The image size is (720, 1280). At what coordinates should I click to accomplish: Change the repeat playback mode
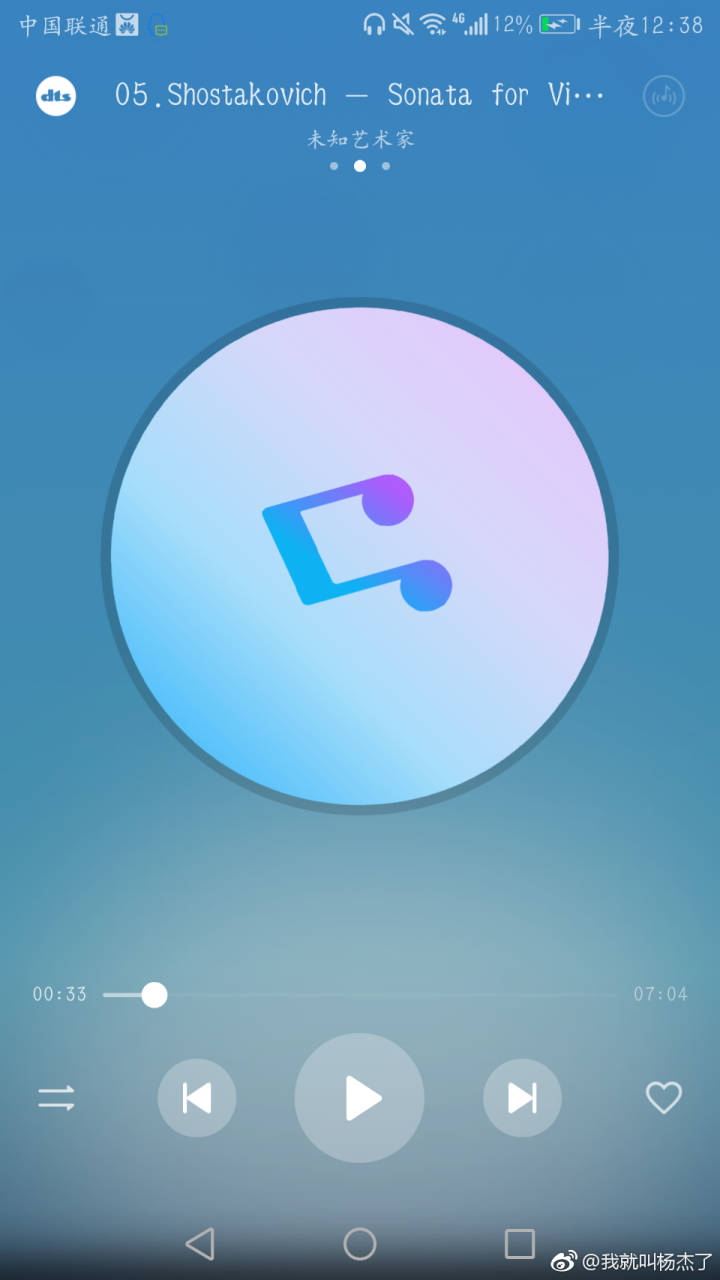coord(56,1098)
